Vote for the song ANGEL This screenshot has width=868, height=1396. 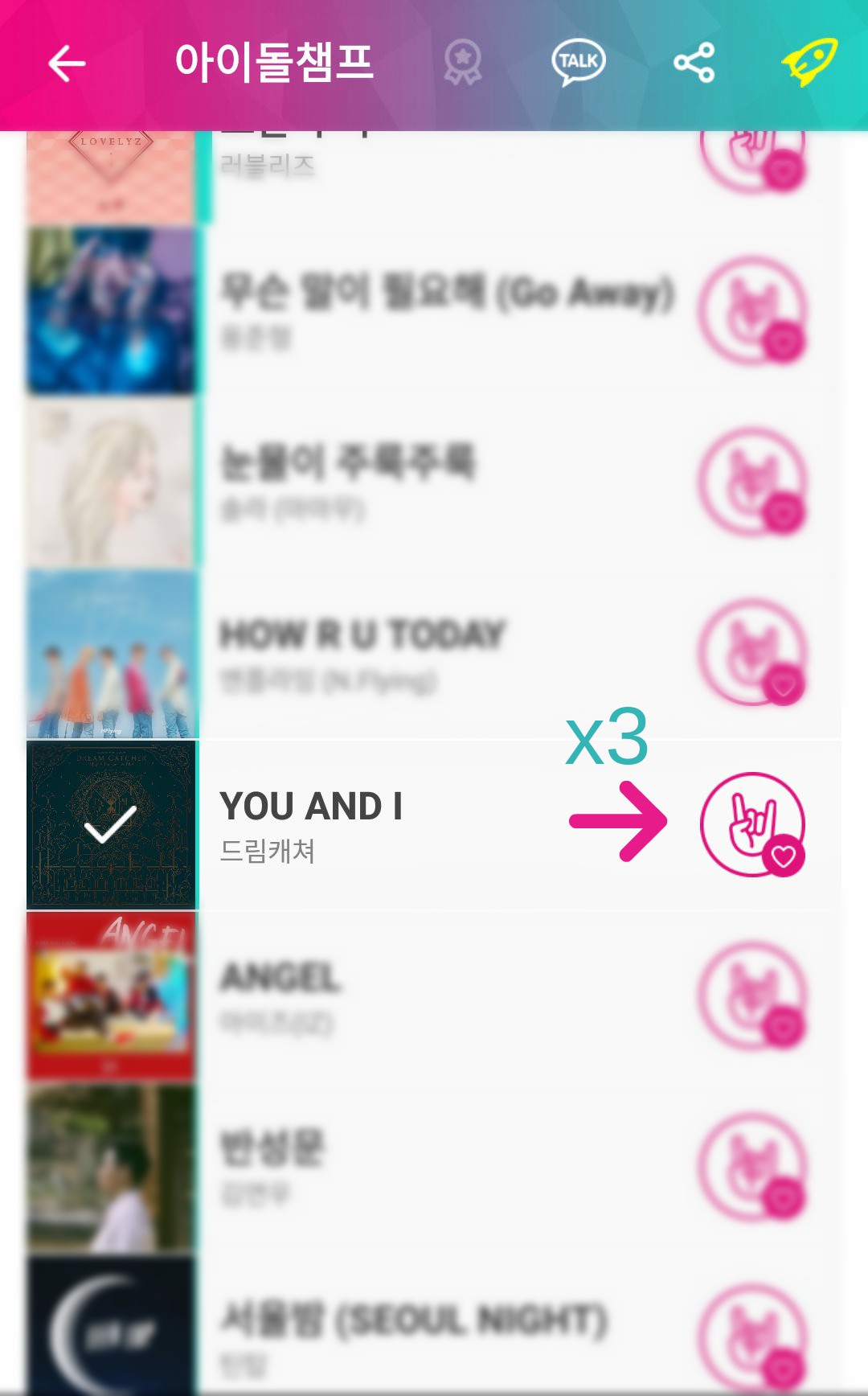[752, 996]
